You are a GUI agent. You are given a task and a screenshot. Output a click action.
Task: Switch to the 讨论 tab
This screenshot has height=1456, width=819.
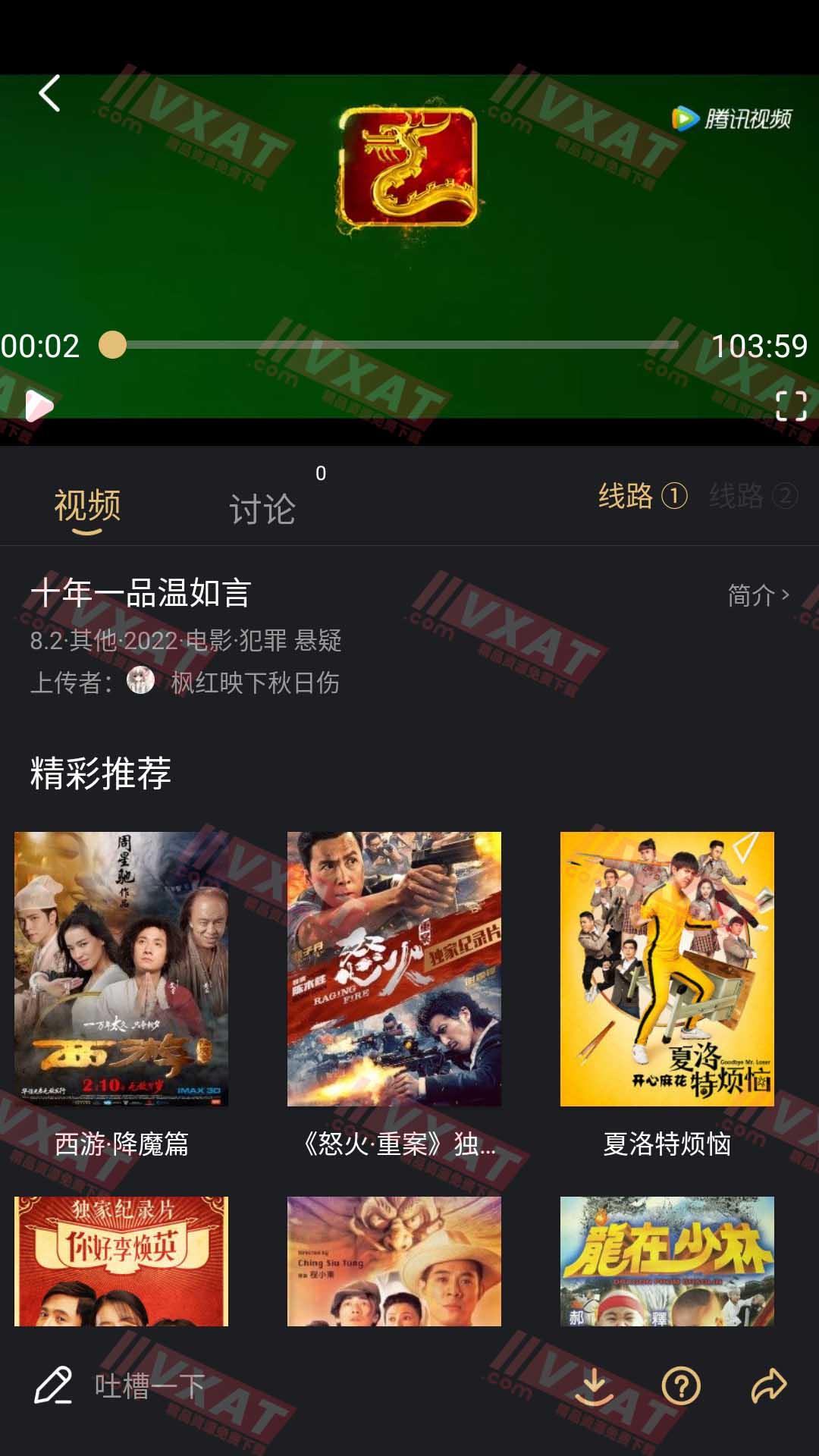[262, 508]
